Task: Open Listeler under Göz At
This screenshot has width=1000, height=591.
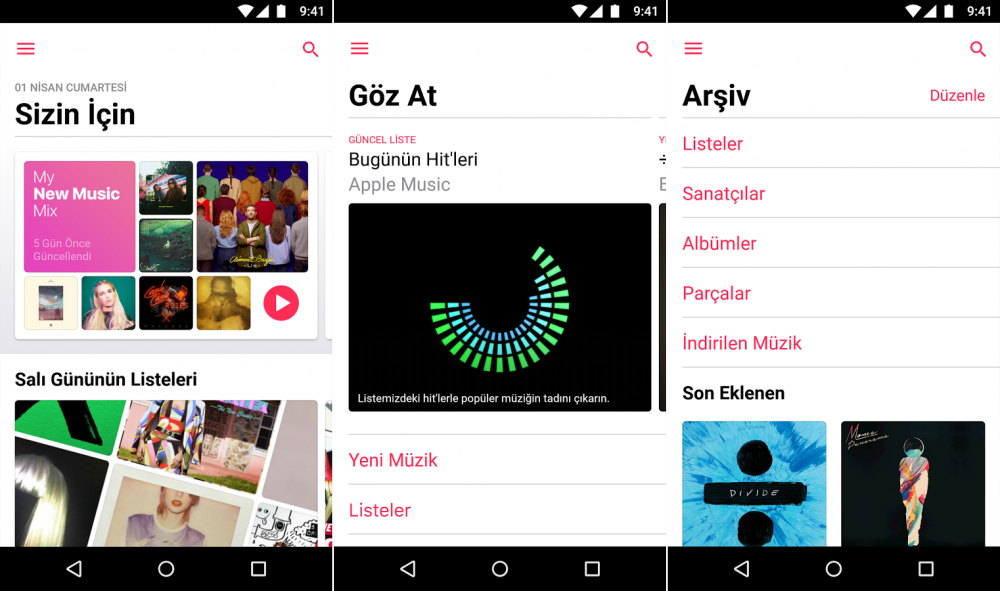Action: [380, 510]
